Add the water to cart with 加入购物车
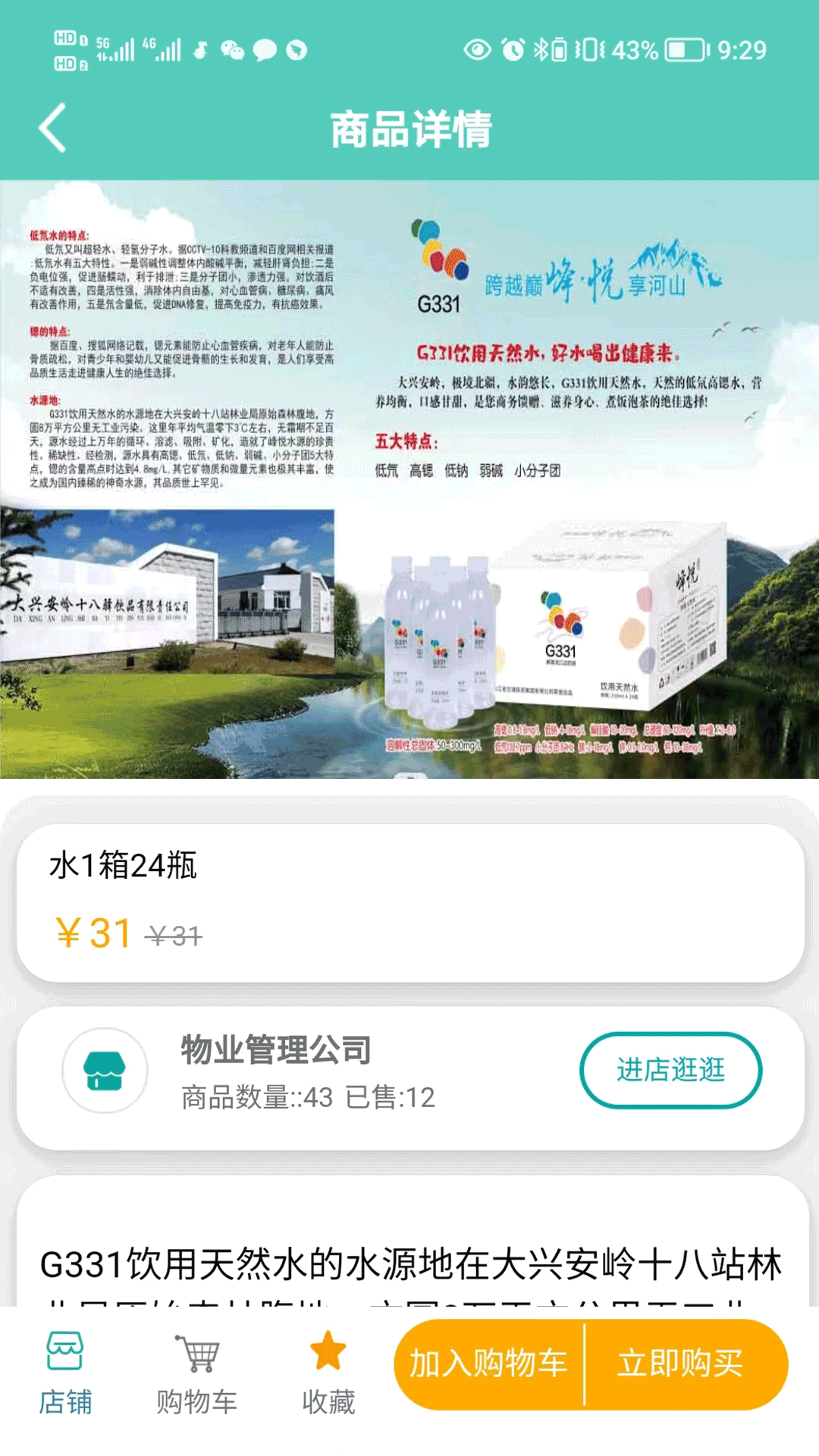Viewport: 819px width, 1456px height. pyautogui.click(x=488, y=1364)
